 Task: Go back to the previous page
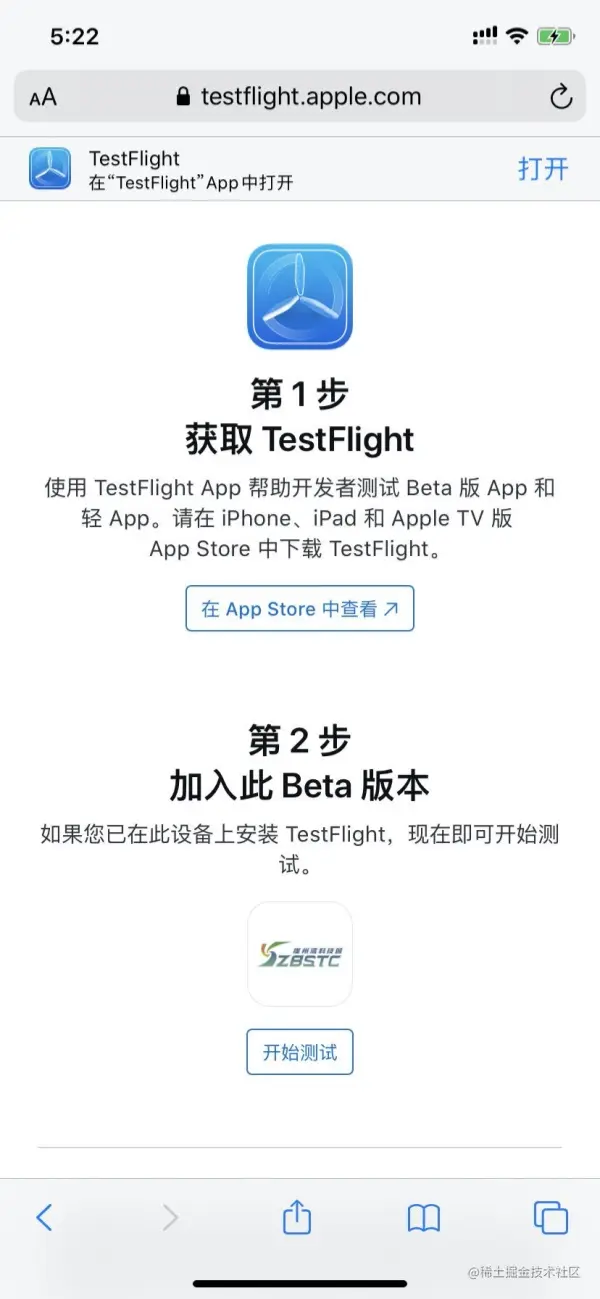(x=44, y=1217)
